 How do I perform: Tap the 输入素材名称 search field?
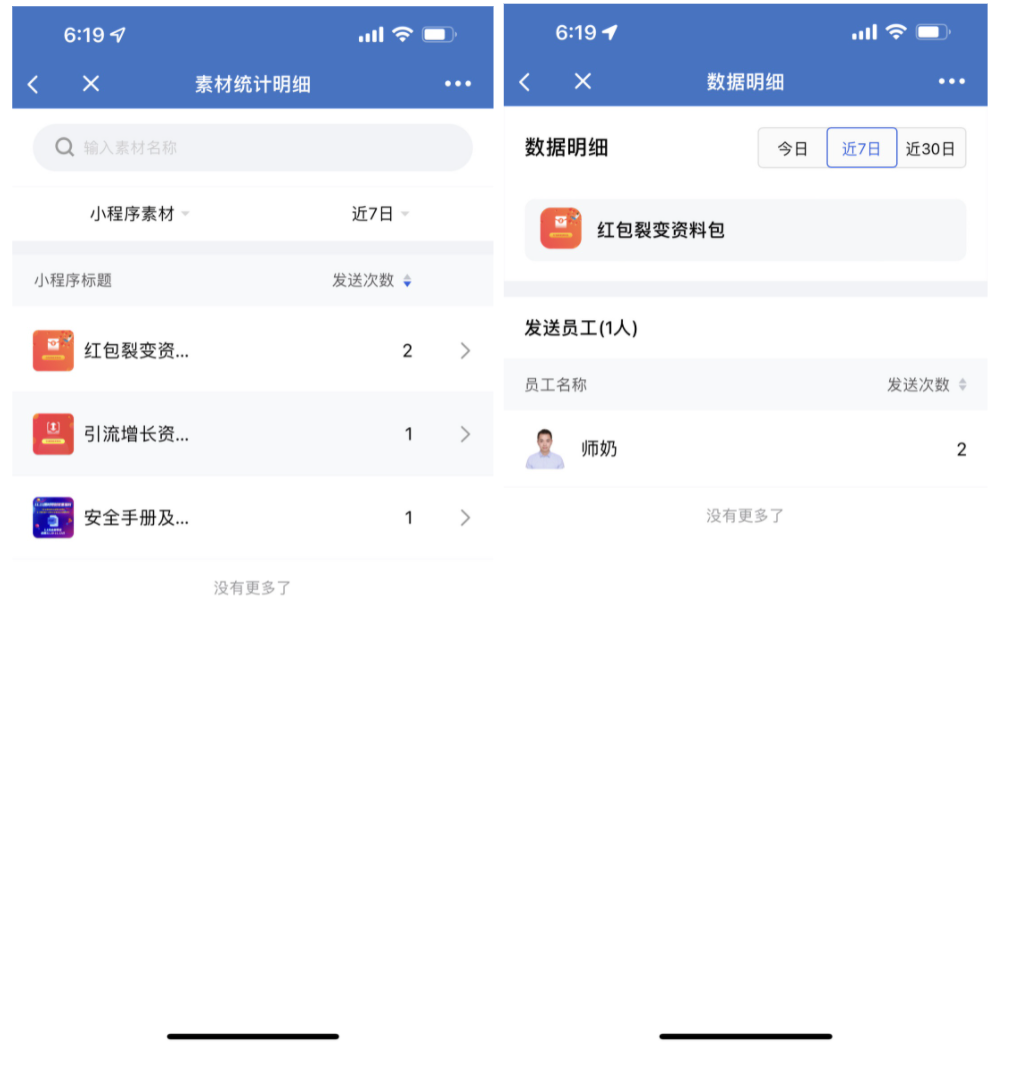pos(252,148)
